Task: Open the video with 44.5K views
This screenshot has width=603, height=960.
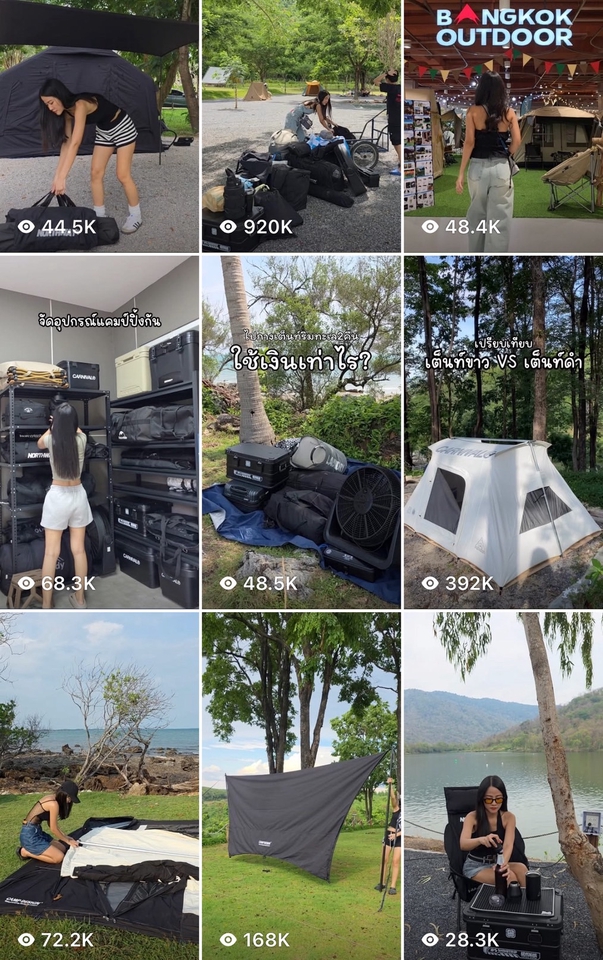Action: click(x=99, y=125)
